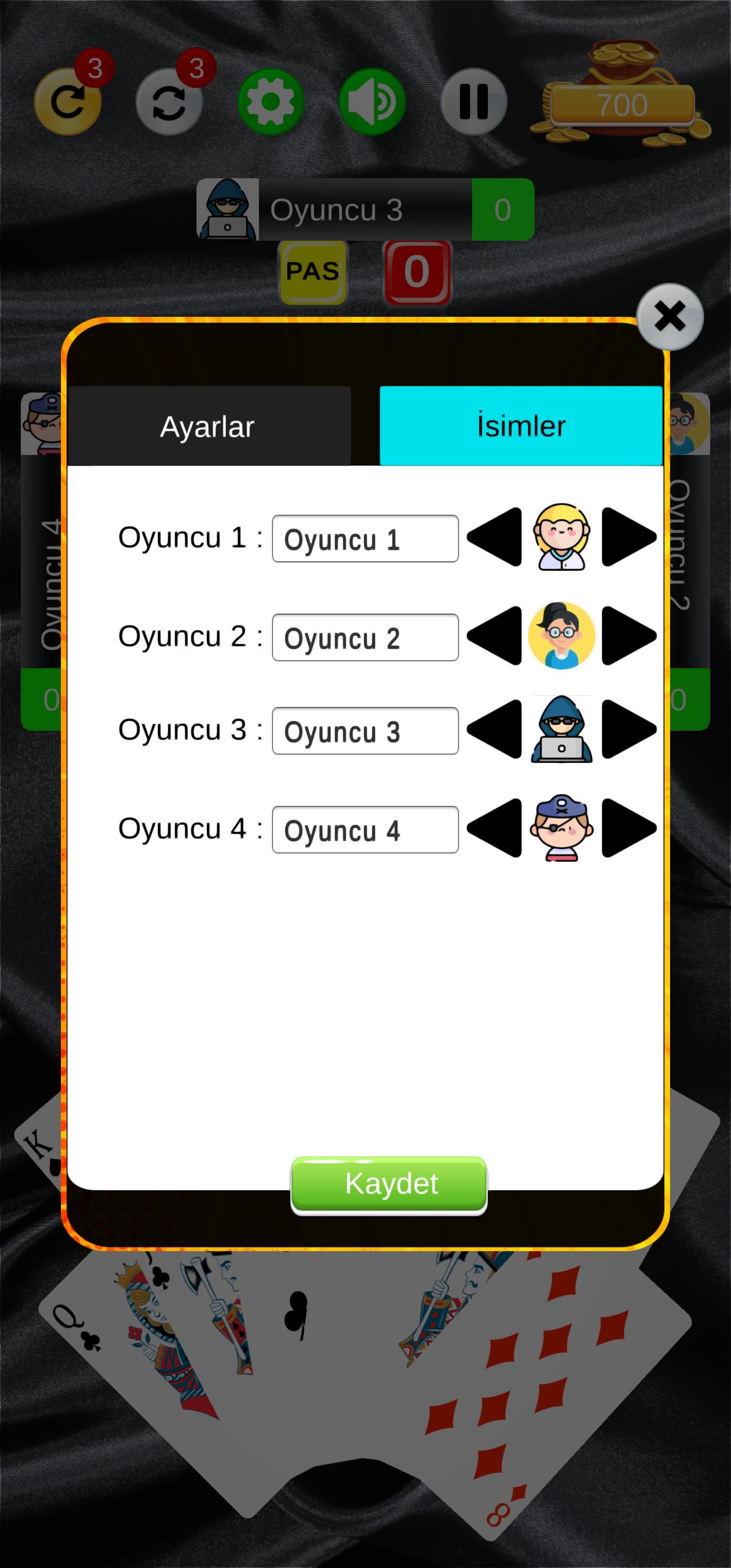Edit the Oyuncu 2 name field
The image size is (731, 1568).
(365, 637)
